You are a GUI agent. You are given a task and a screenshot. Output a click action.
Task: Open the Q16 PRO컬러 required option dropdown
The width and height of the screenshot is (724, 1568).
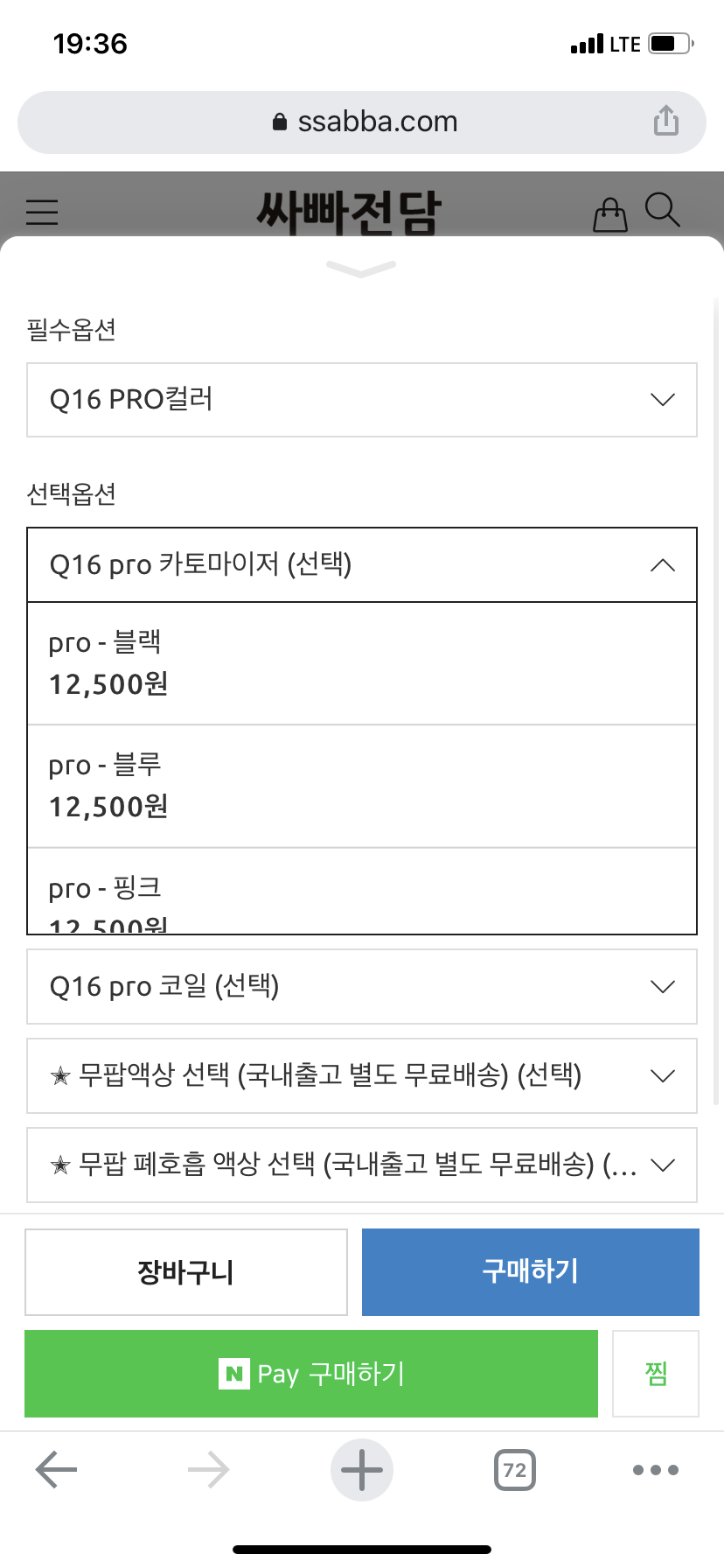pos(362,400)
